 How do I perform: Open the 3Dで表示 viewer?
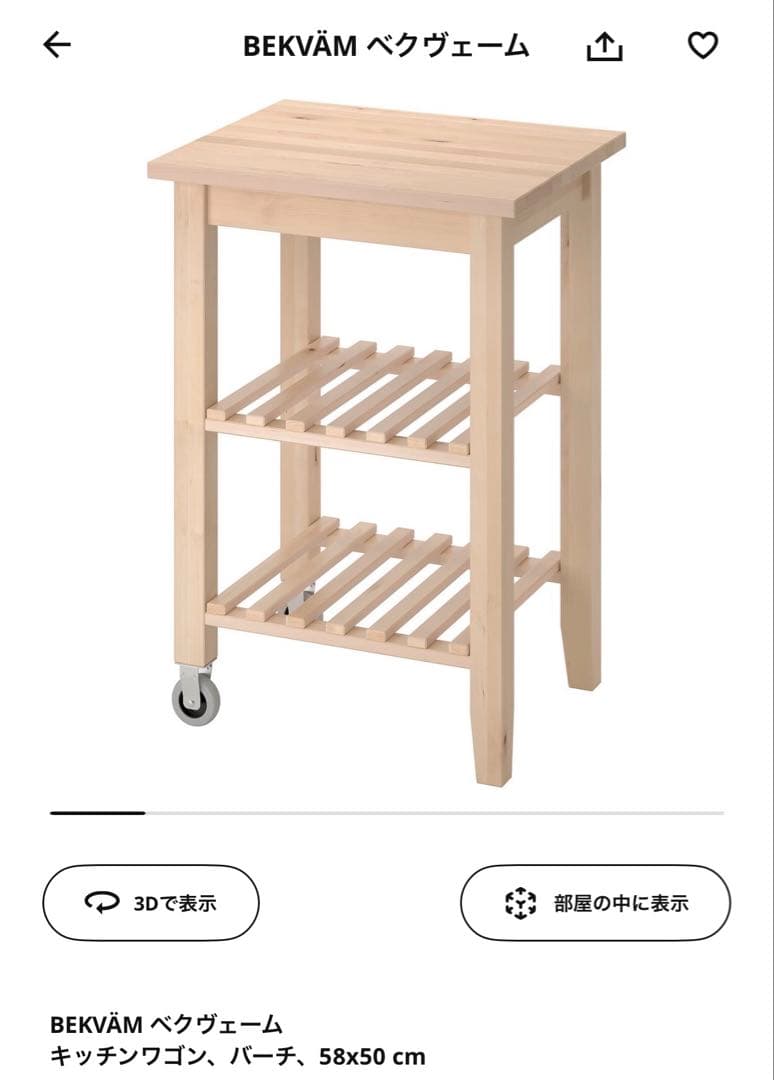(x=151, y=903)
